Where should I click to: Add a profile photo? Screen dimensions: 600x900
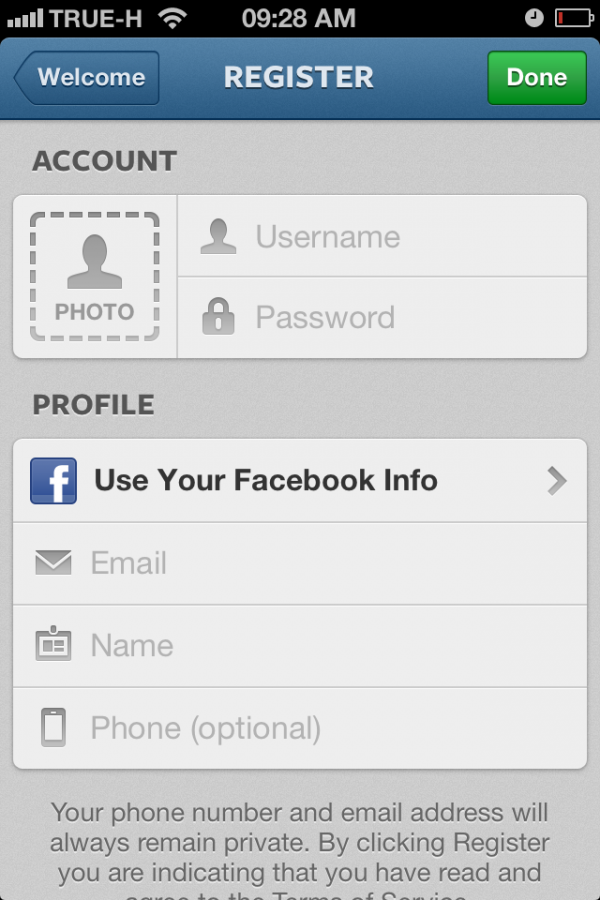tap(94, 276)
